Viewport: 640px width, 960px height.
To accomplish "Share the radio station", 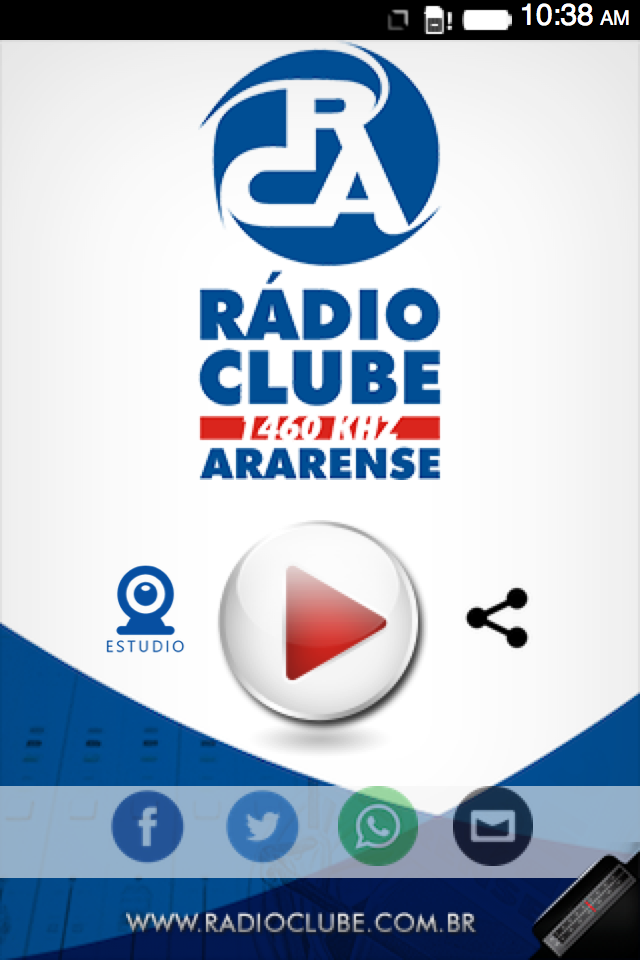I will (x=497, y=617).
